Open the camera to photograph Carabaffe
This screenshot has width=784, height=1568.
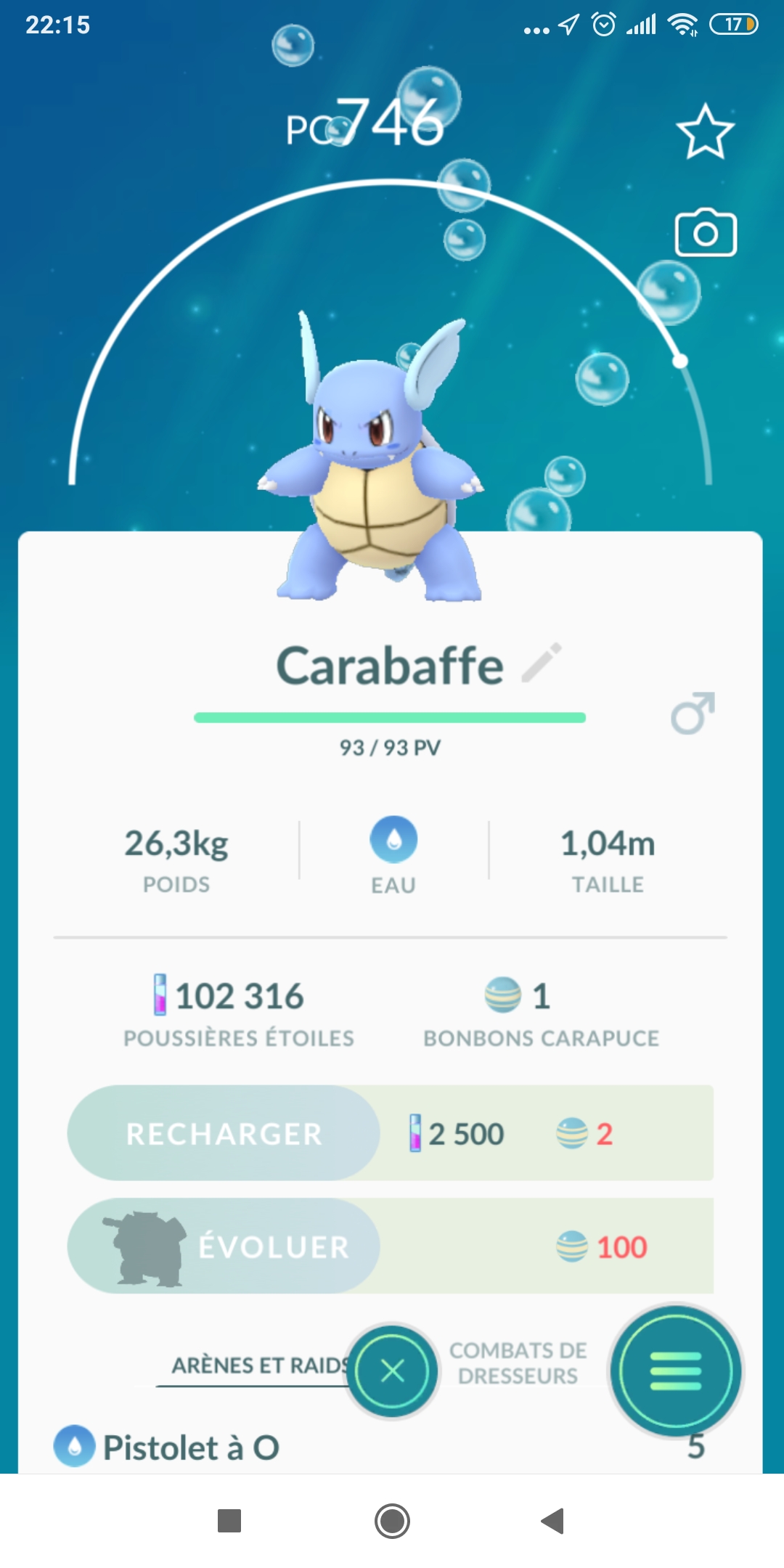click(x=706, y=234)
